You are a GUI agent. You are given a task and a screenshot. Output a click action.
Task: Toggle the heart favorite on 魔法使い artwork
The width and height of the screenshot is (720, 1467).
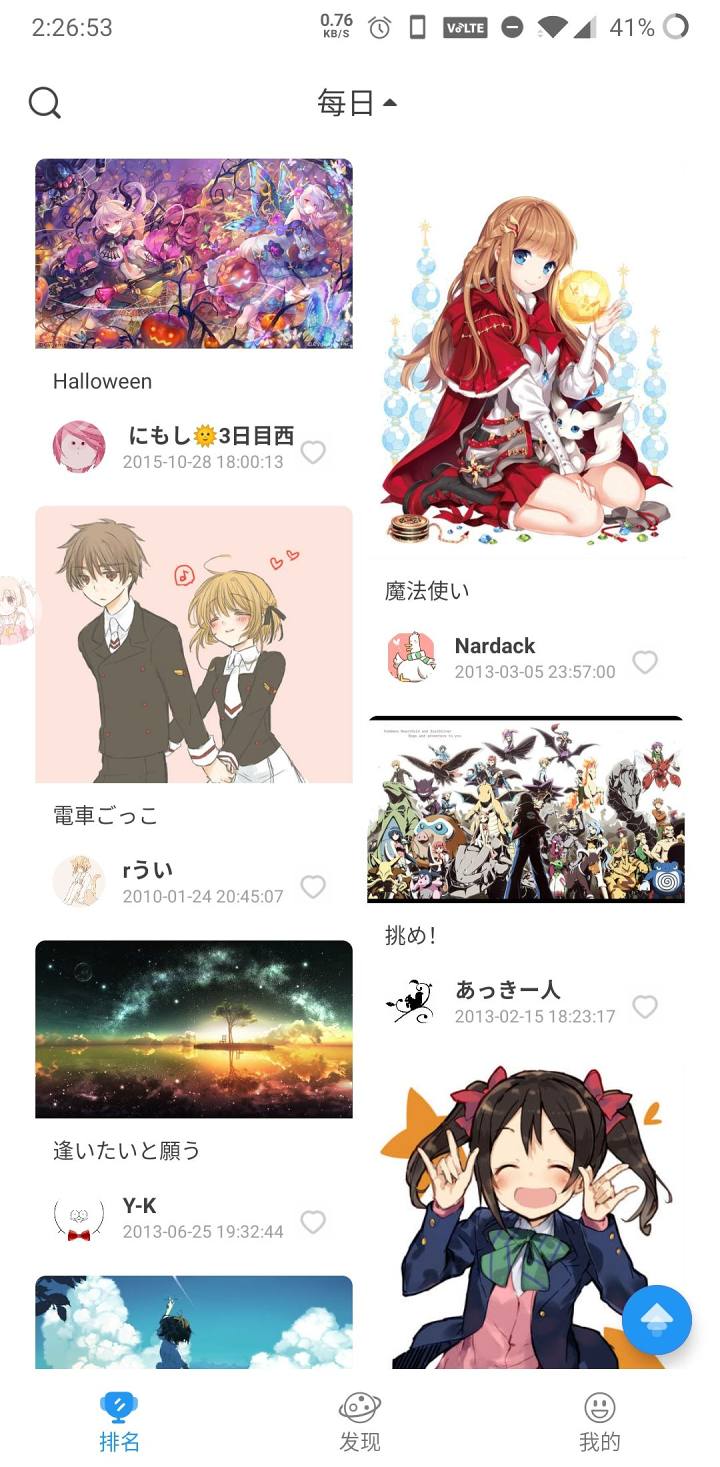tap(646, 662)
